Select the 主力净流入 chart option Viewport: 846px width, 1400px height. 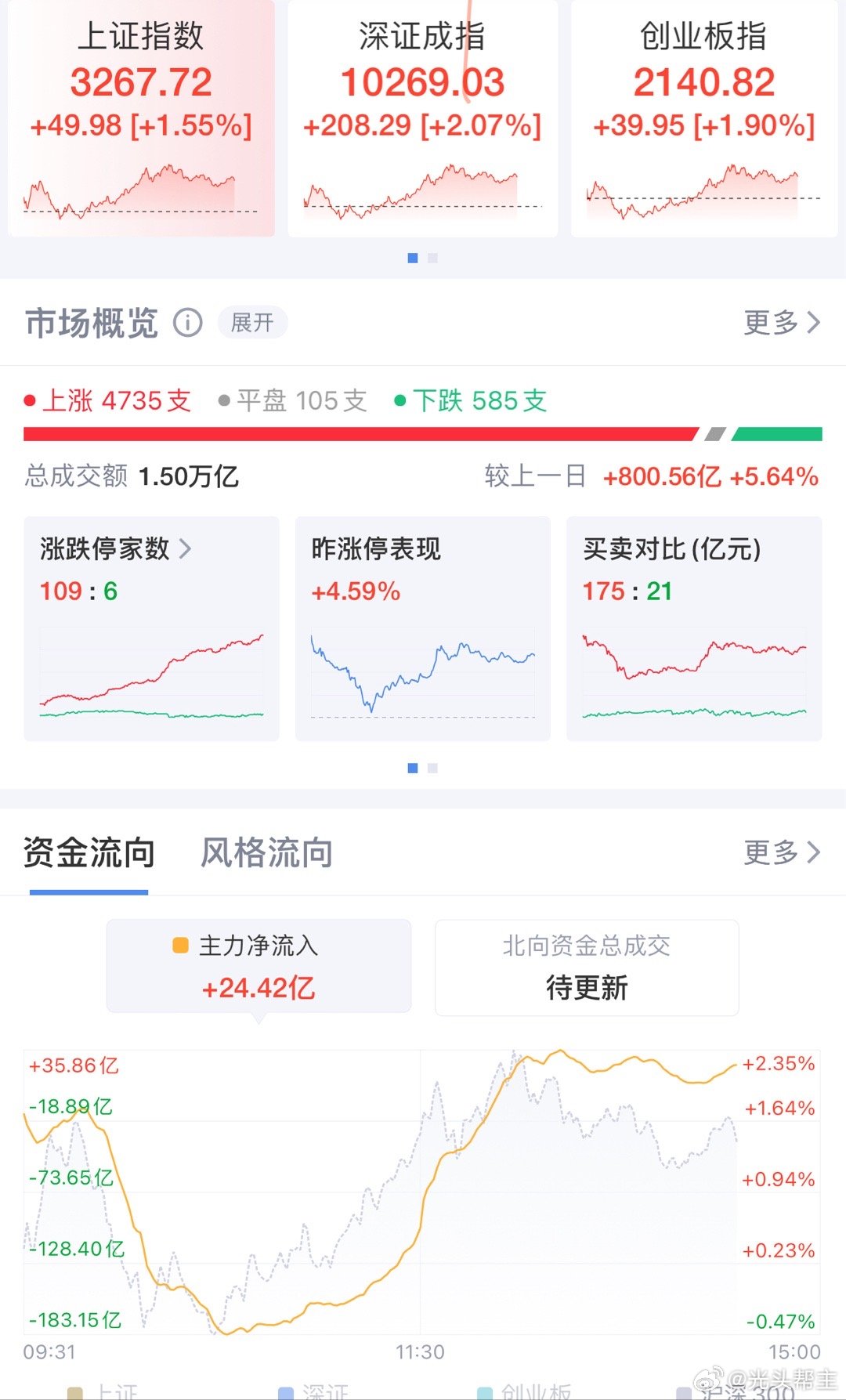(258, 966)
